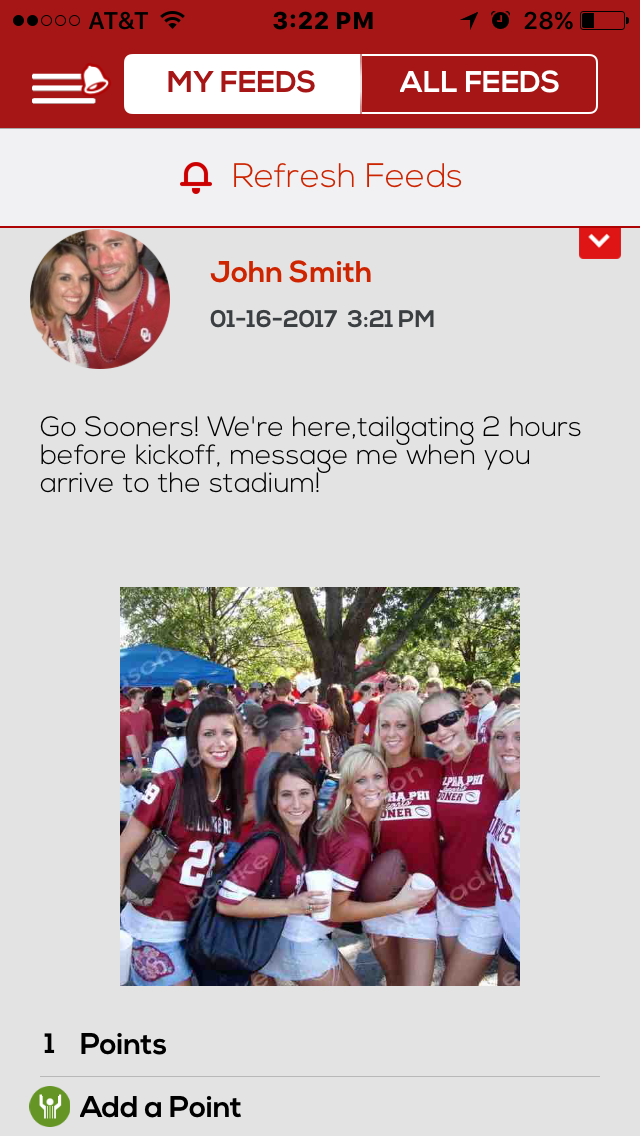Image resolution: width=640 pixels, height=1136 pixels.
Task: Open the tailgating photo in the post
Action: (320, 786)
